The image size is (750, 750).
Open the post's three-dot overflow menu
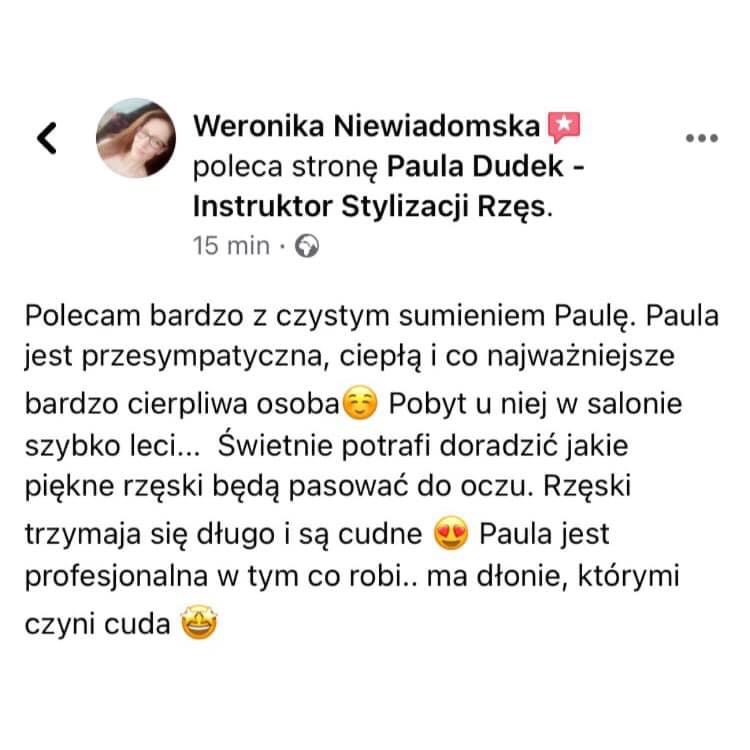(701, 139)
